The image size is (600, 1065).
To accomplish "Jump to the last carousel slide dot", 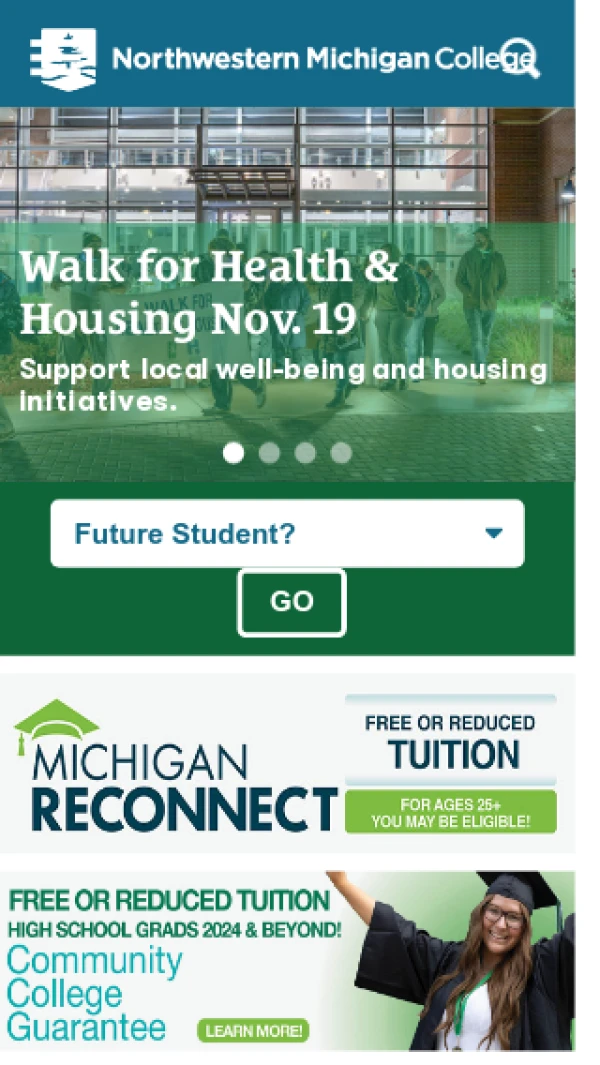I will click(341, 453).
